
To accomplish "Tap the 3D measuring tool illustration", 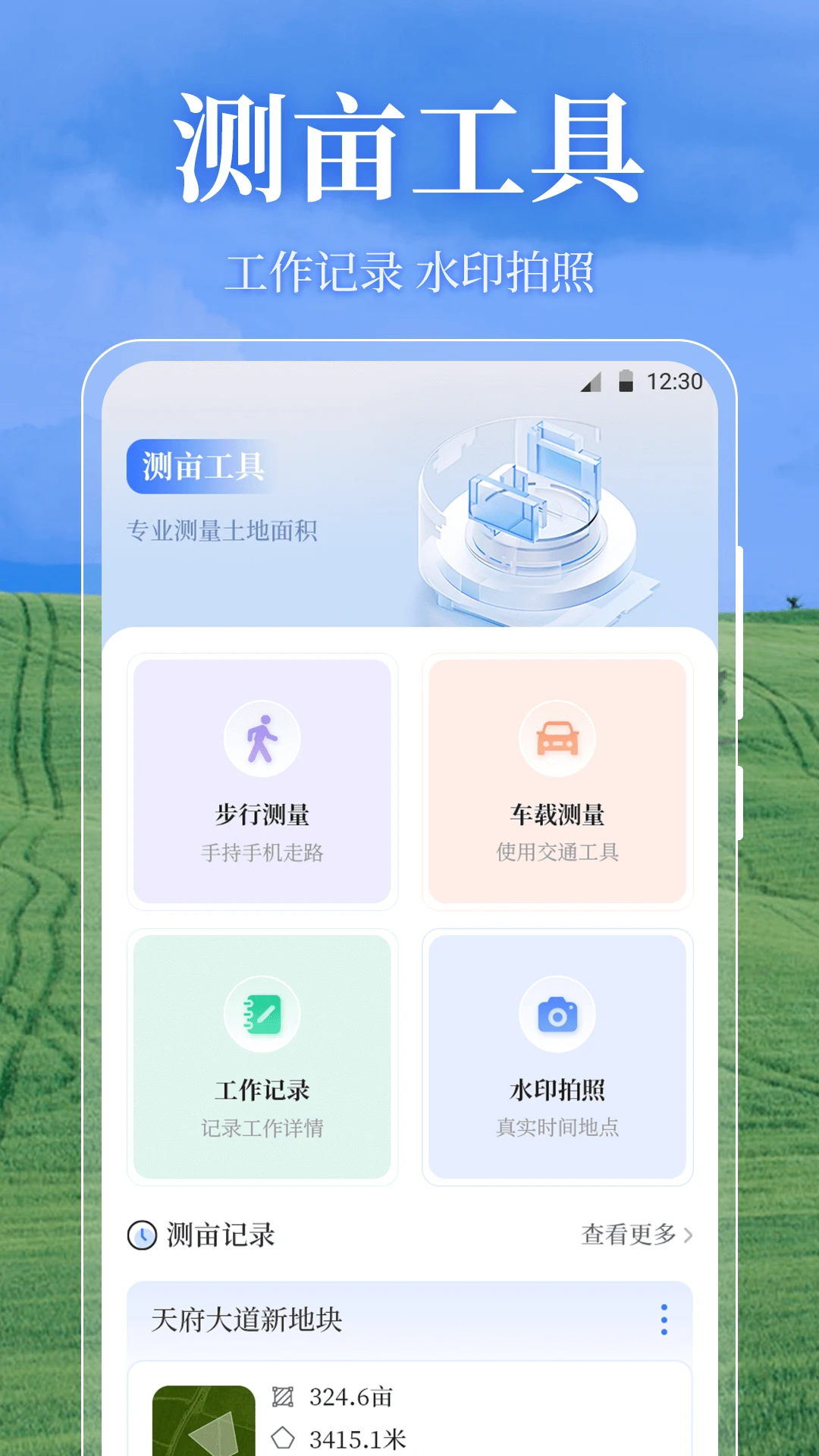I will click(x=531, y=508).
